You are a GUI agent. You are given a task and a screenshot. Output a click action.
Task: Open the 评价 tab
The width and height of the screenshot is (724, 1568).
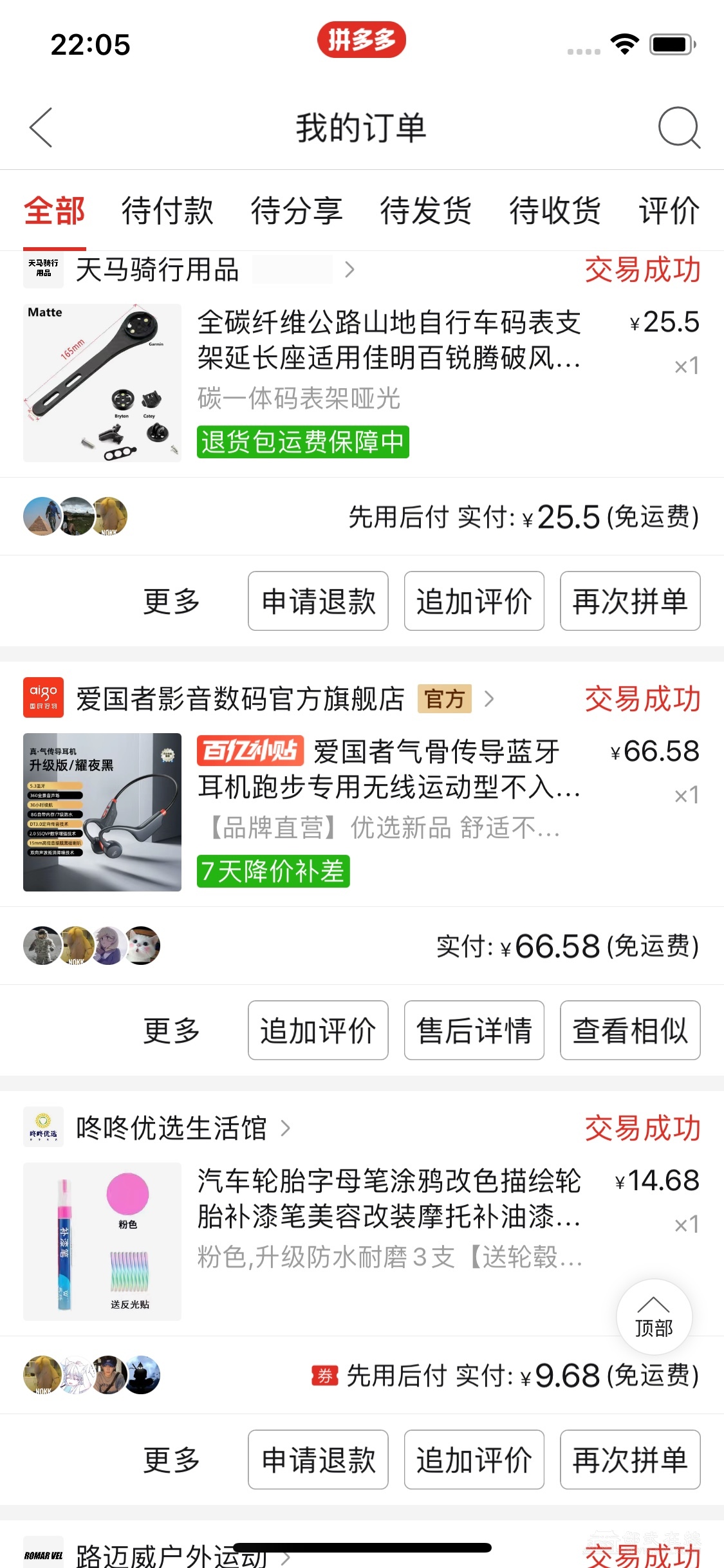(x=669, y=210)
